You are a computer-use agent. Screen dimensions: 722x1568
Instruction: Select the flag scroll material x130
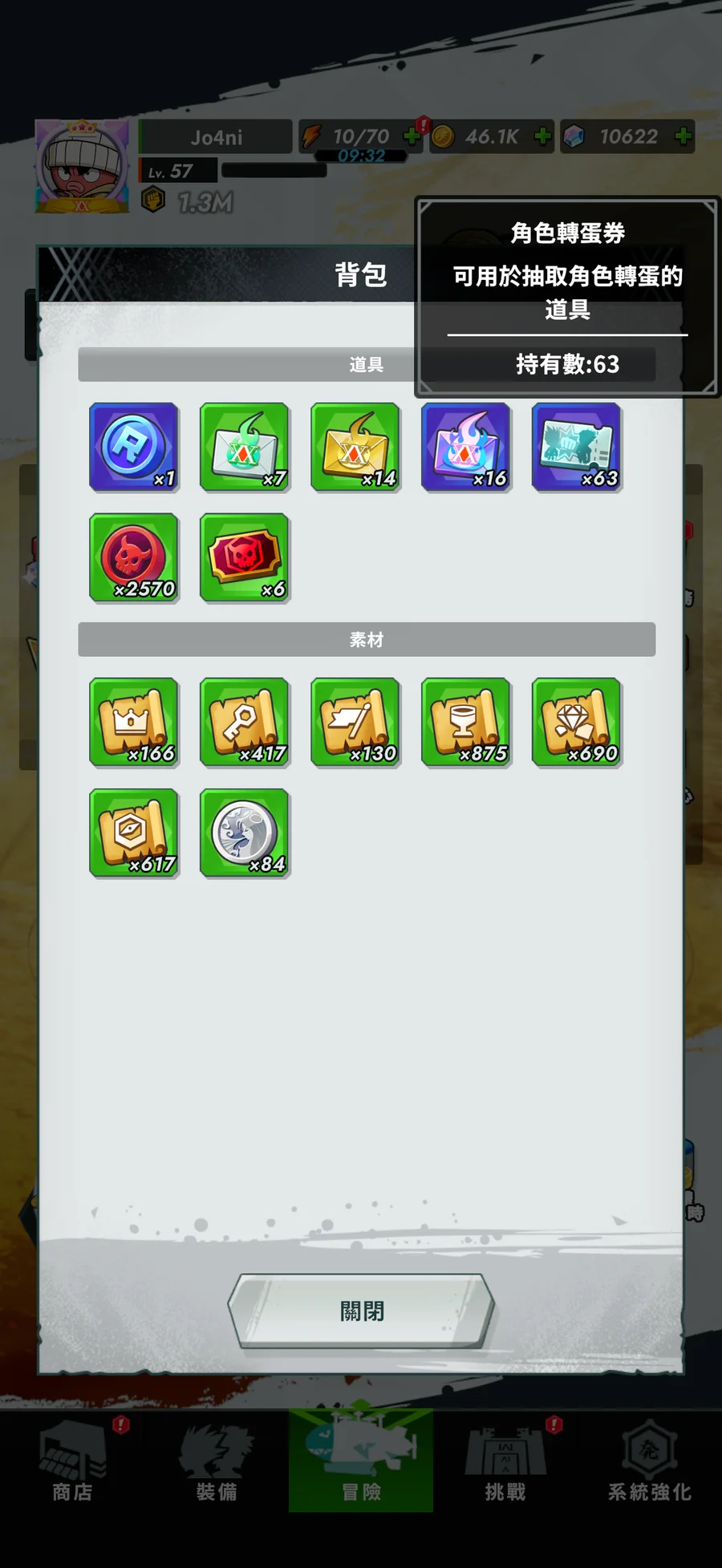coord(355,722)
